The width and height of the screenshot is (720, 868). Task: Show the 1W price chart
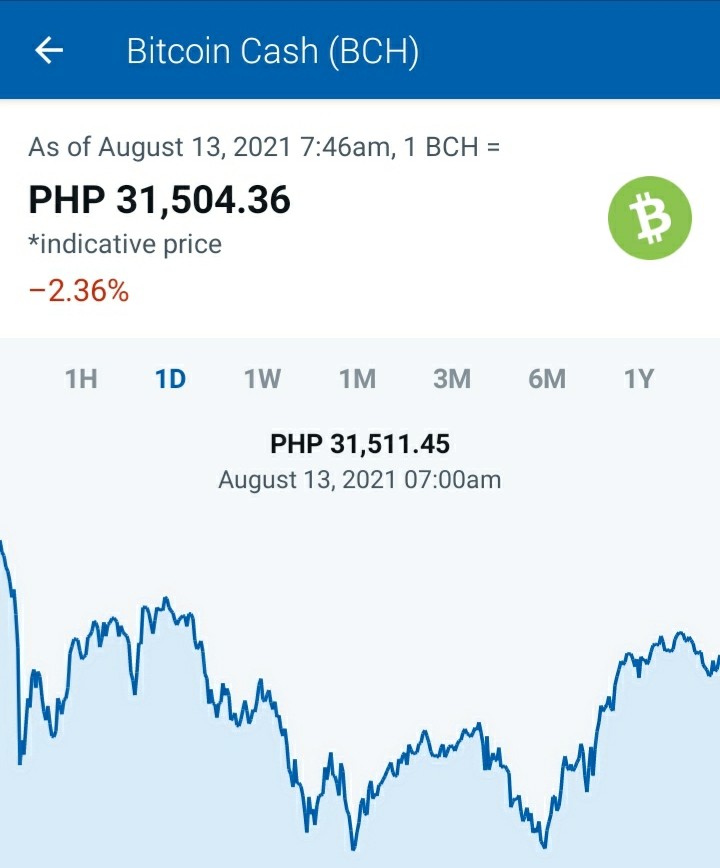[x=262, y=379]
